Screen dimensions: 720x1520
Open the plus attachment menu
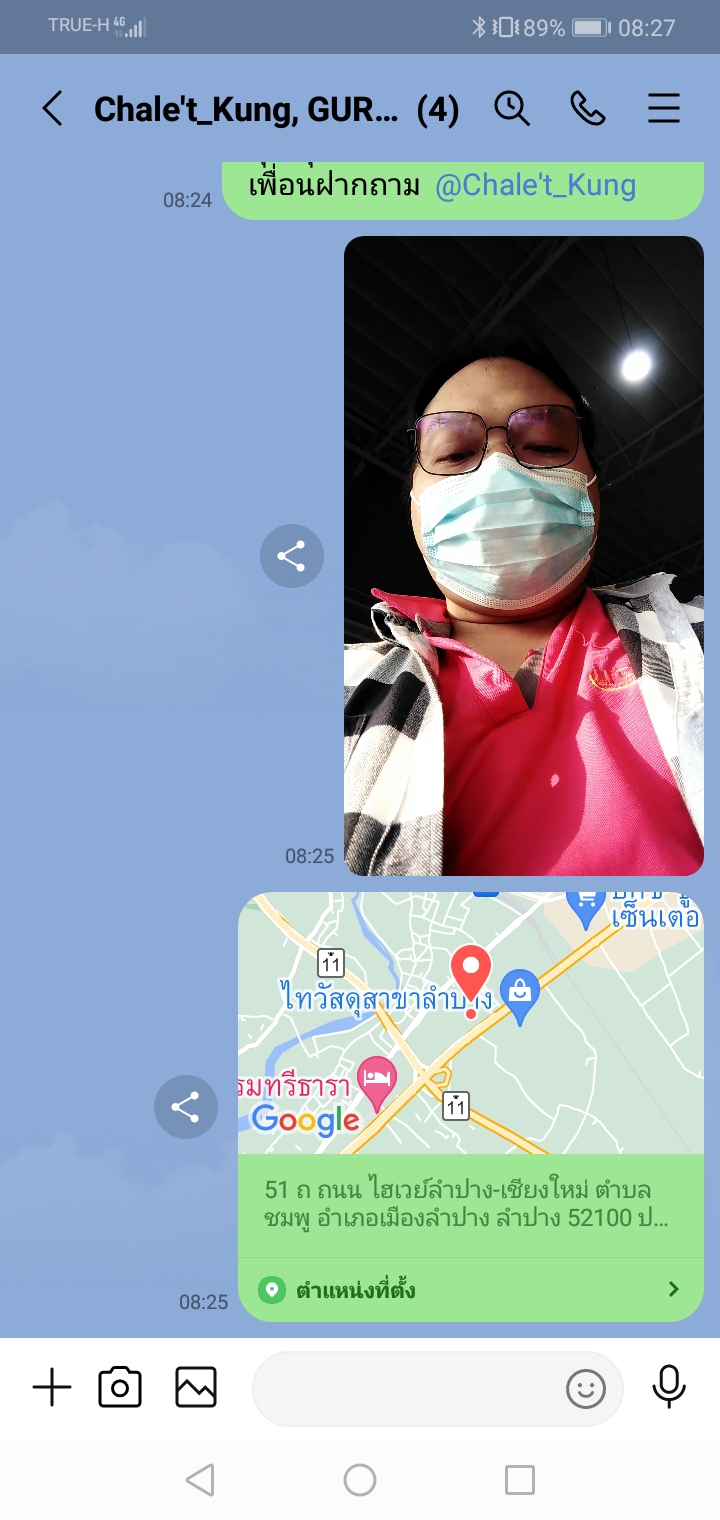click(x=52, y=1388)
